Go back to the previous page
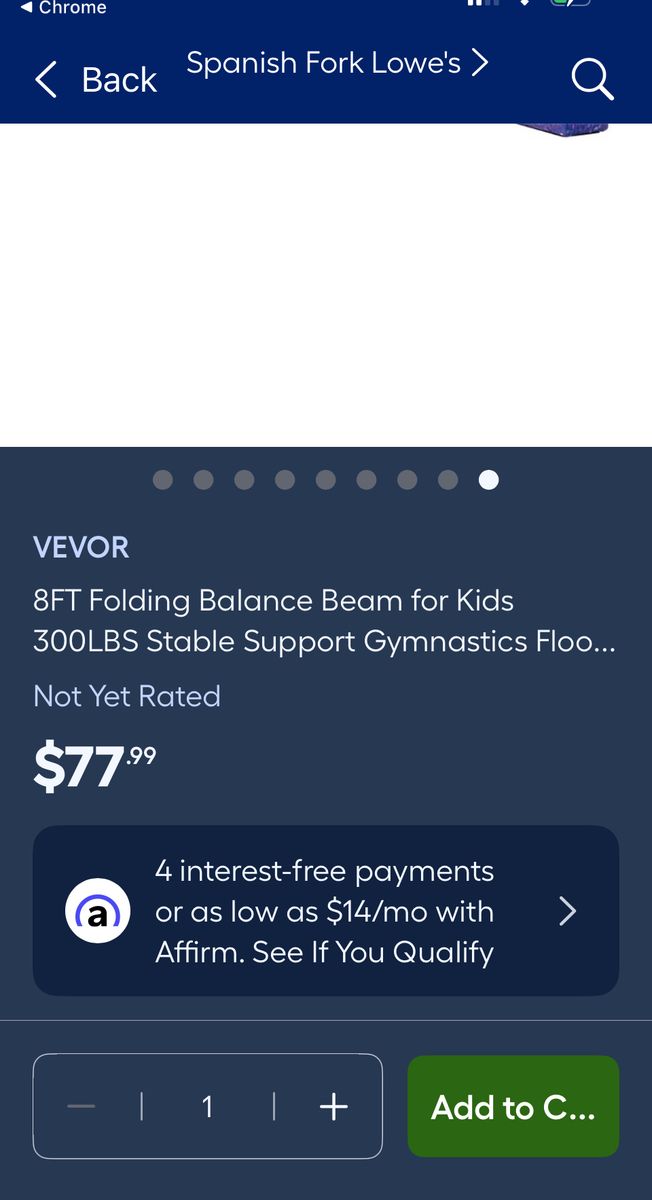 click(x=96, y=79)
